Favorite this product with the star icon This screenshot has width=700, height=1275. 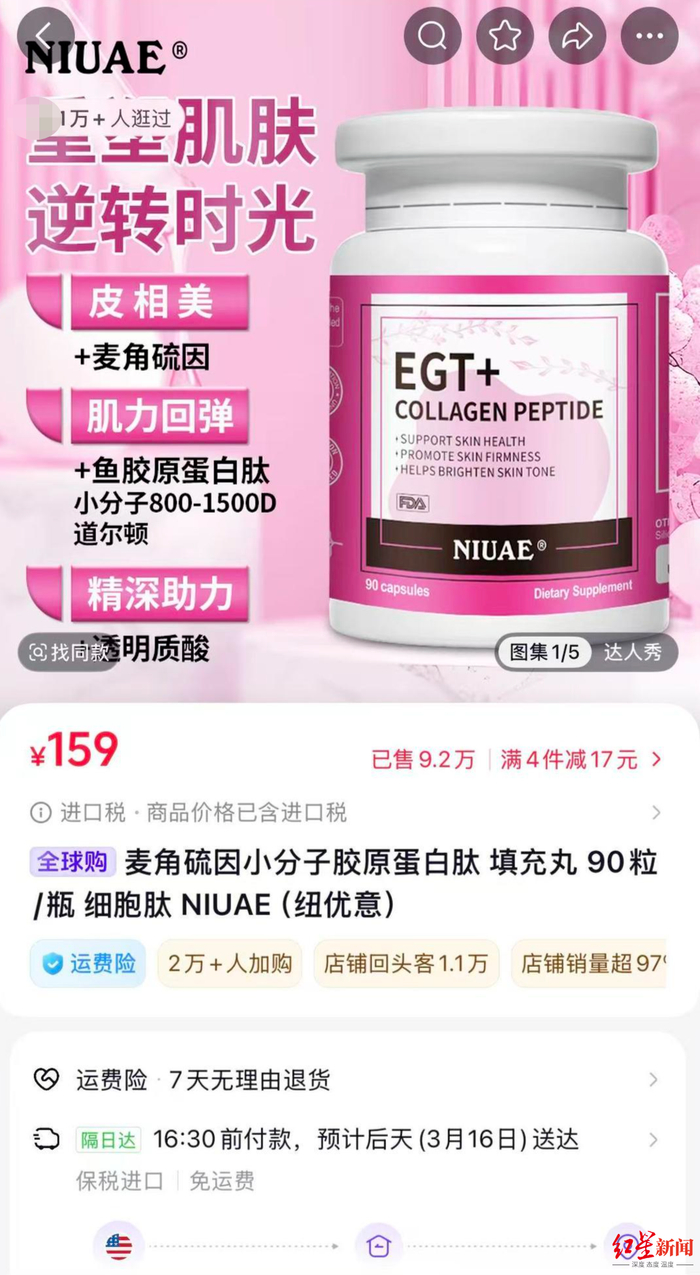[504, 36]
